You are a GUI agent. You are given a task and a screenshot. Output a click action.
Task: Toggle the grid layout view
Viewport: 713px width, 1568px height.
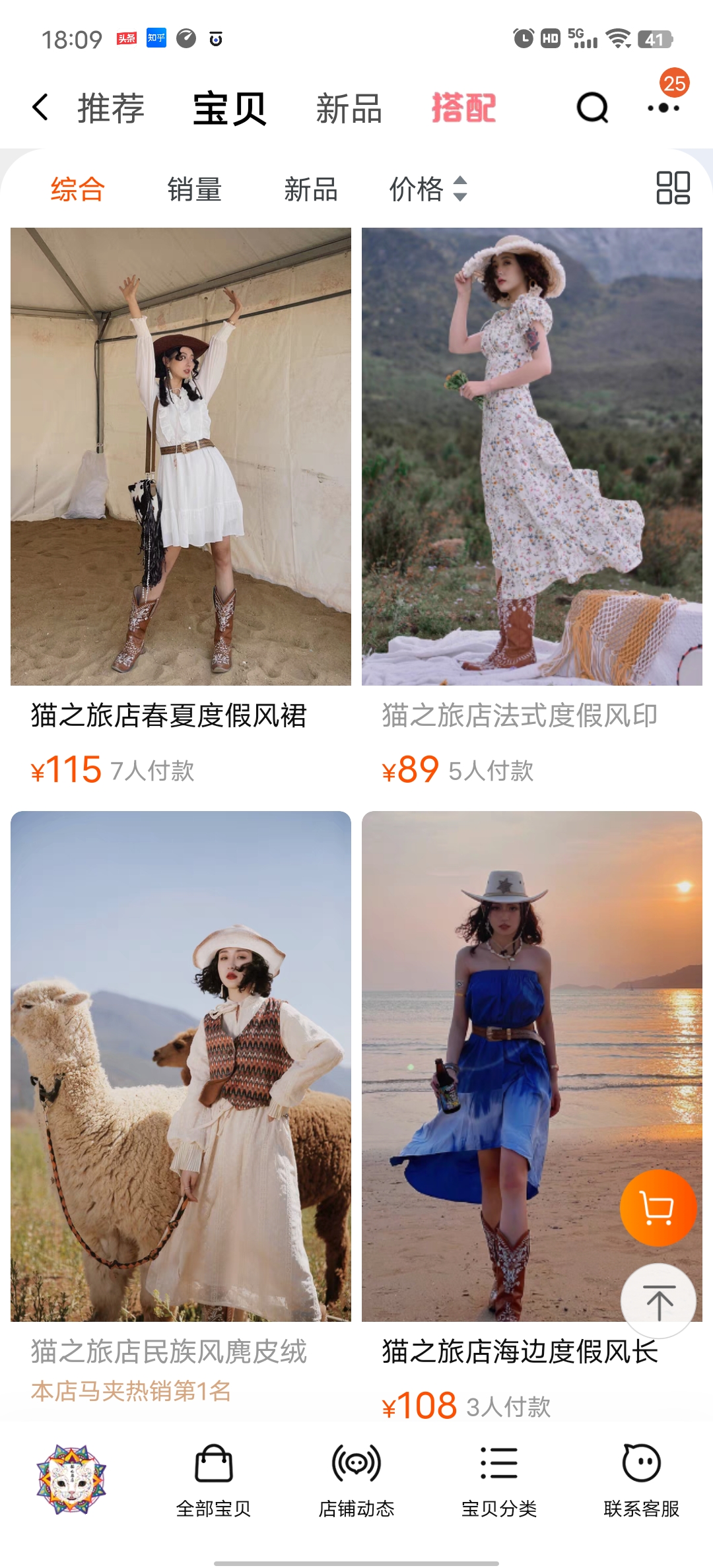[x=673, y=188]
